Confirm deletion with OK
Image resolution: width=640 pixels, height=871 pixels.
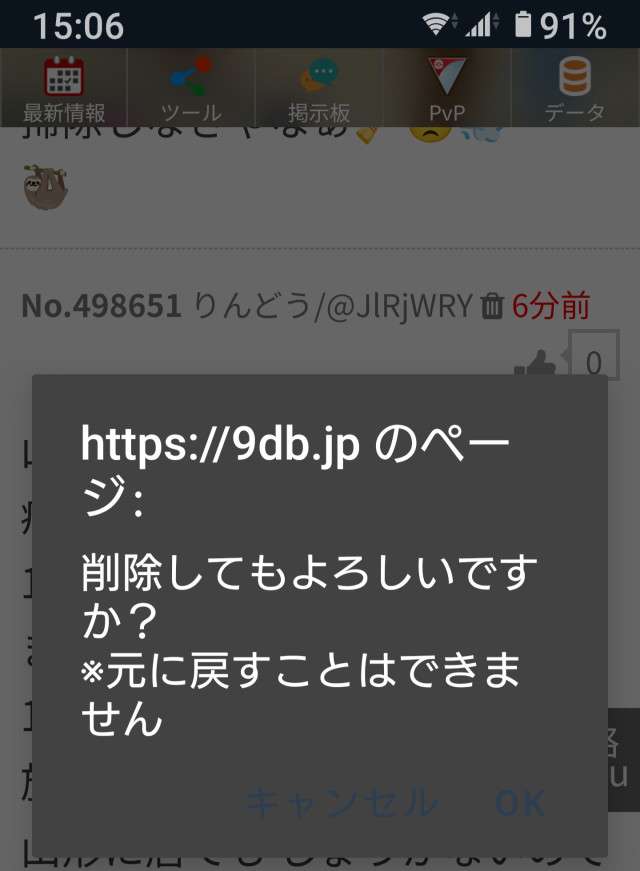(x=520, y=802)
